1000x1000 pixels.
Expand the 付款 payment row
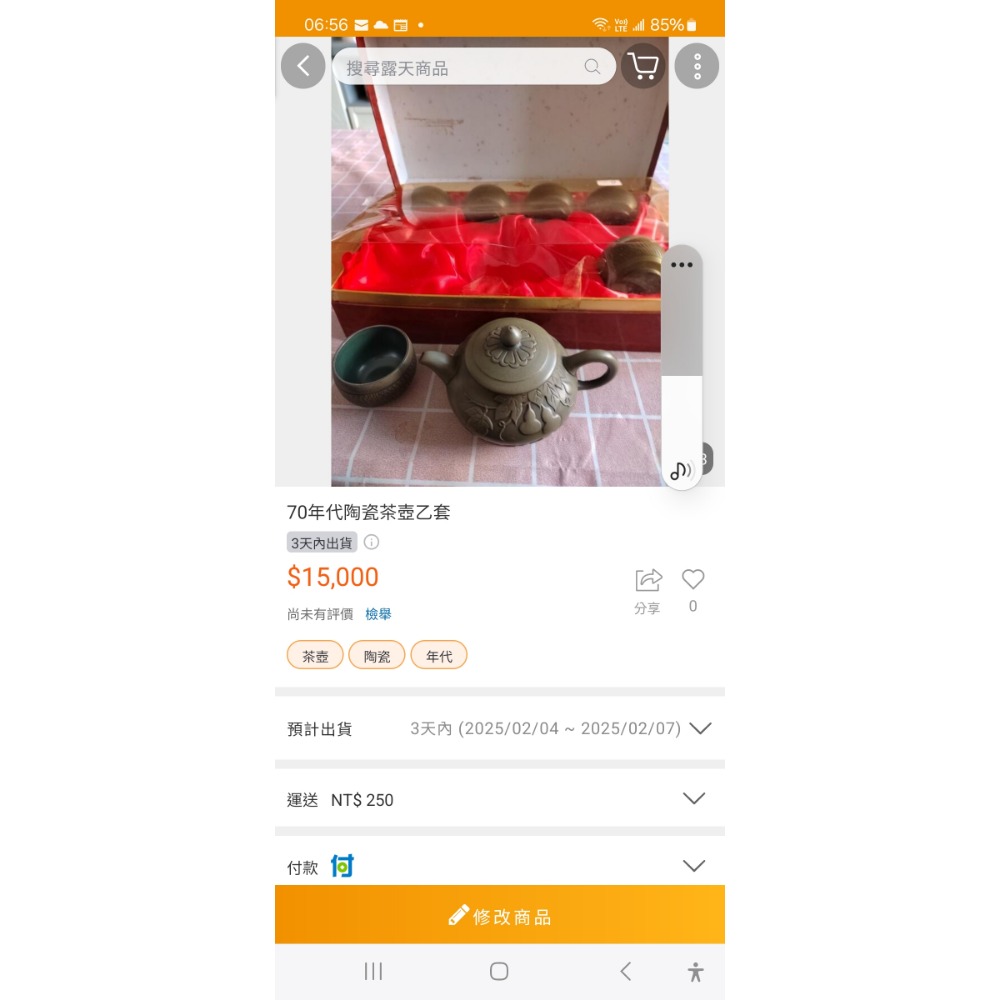pyautogui.click(x=499, y=865)
